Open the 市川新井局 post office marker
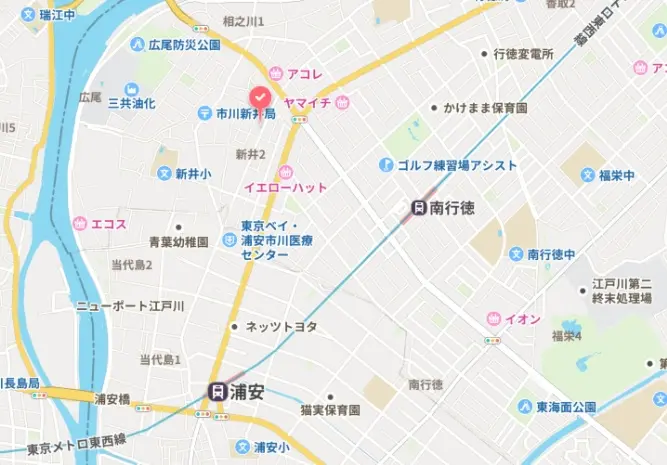 coord(204,112)
